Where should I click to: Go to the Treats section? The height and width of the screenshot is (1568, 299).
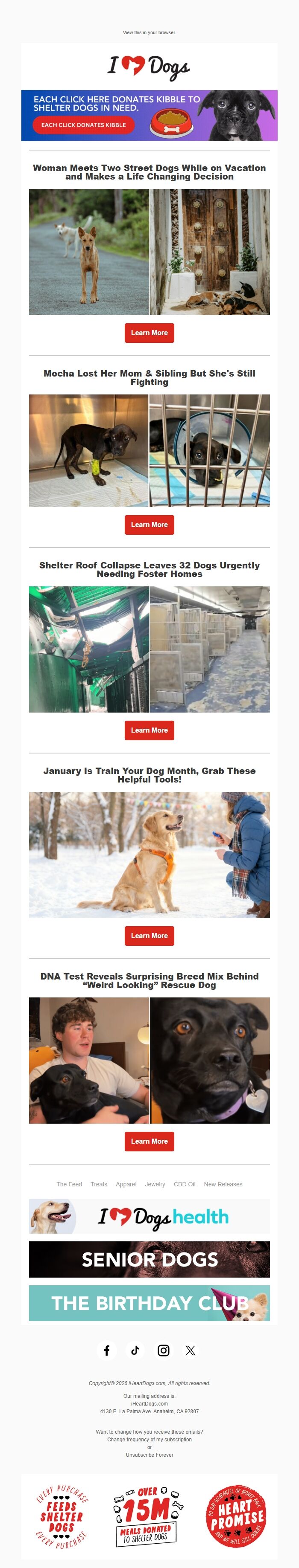[99, 1185]
